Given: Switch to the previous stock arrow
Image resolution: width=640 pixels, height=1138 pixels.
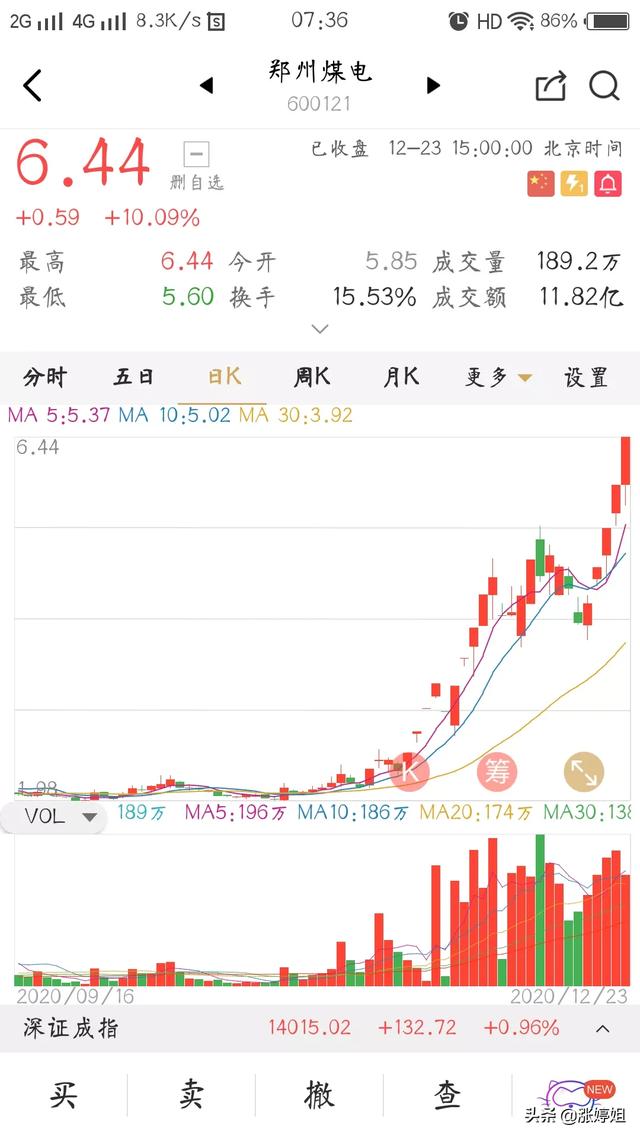Looking at the screenshot, I should [207, 86].
